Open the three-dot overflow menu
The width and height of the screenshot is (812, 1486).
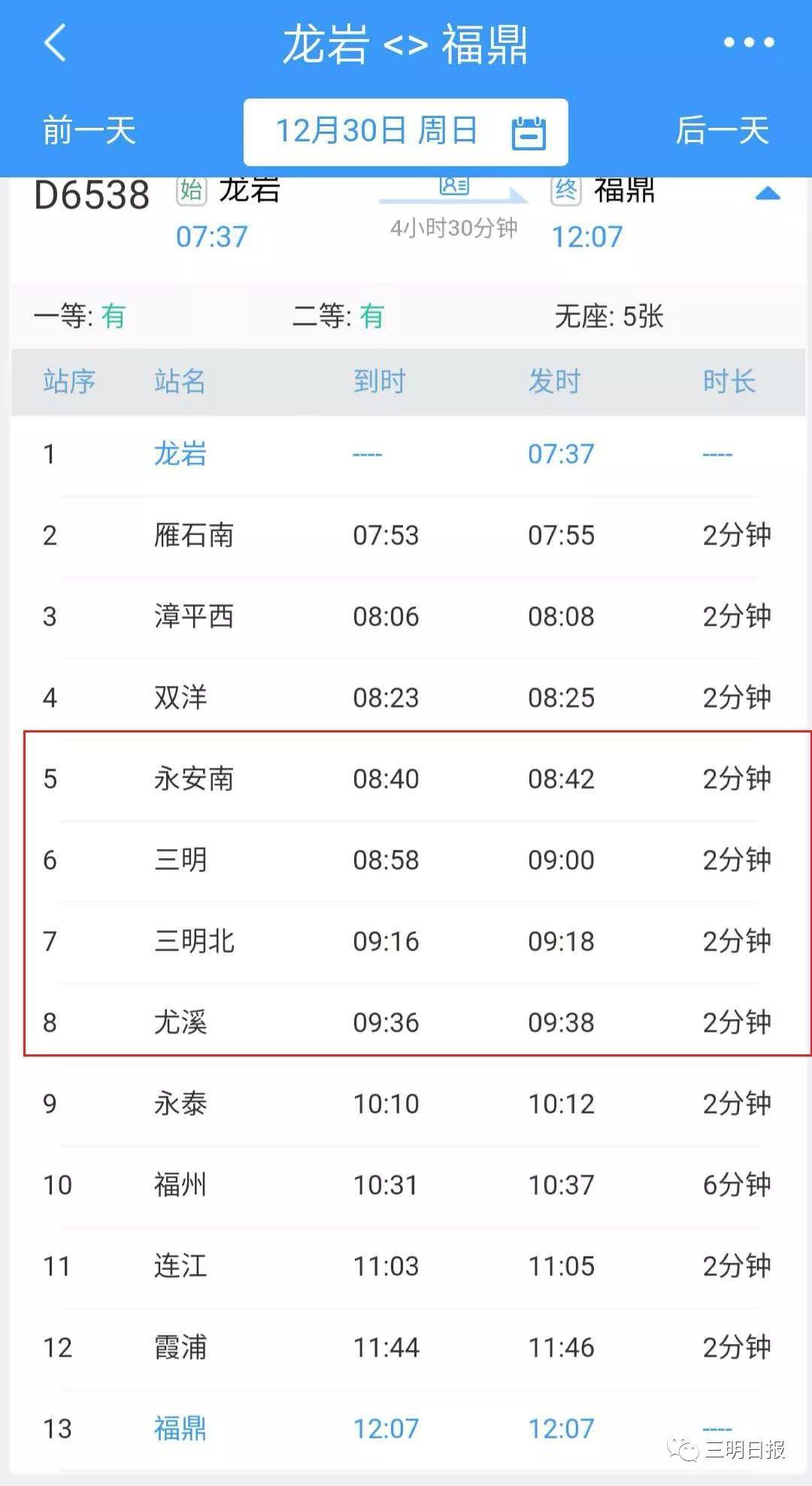(748, 43)
